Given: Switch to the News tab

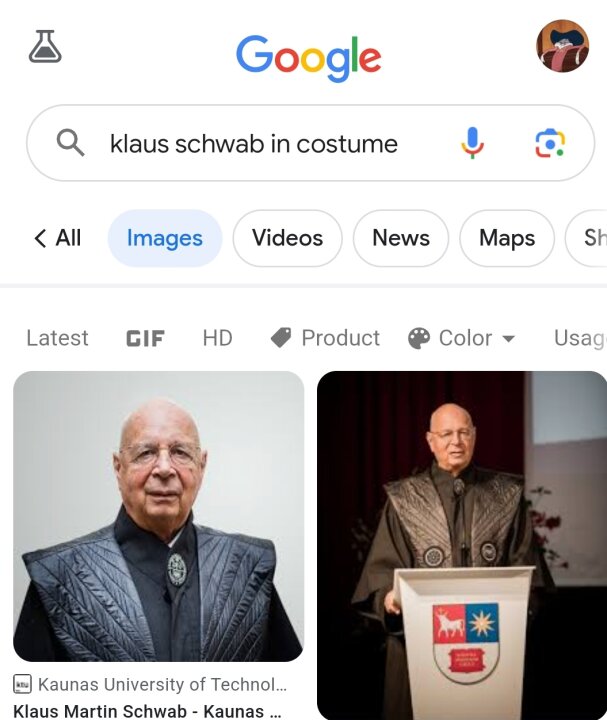Looking at the screenshot, I should pyautogui.click(x=400, y=238).
